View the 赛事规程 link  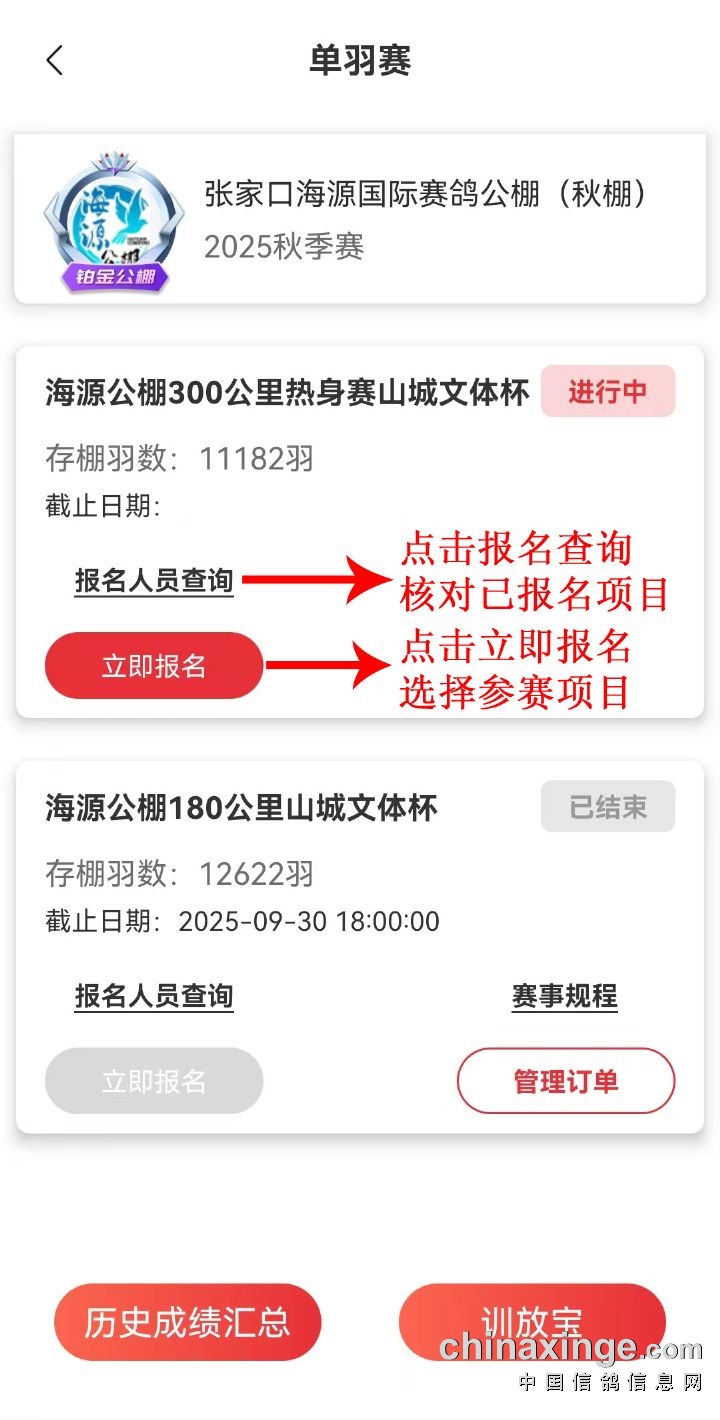pos(565,996)
